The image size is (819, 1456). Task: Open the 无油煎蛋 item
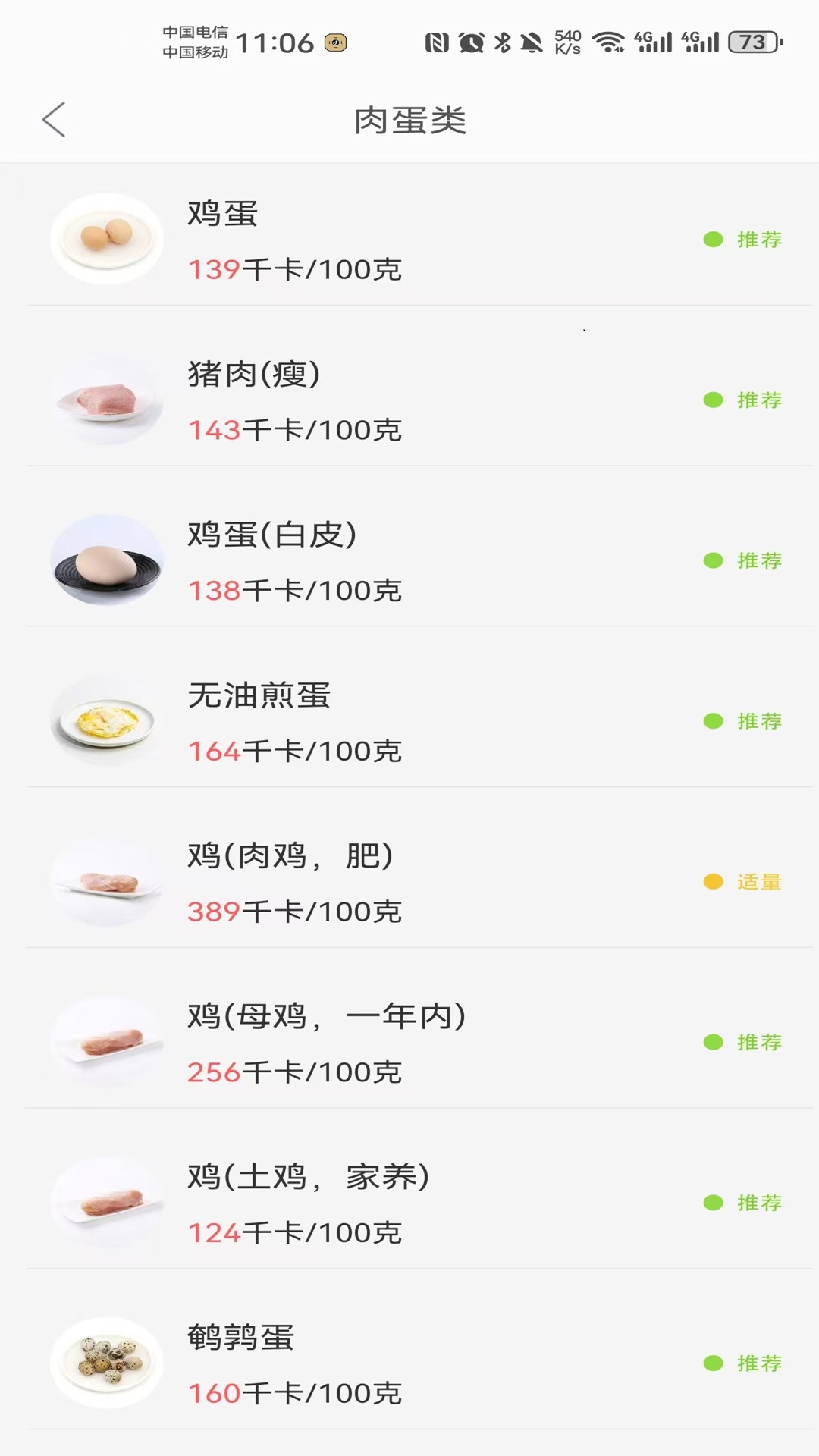click(409, 722)
